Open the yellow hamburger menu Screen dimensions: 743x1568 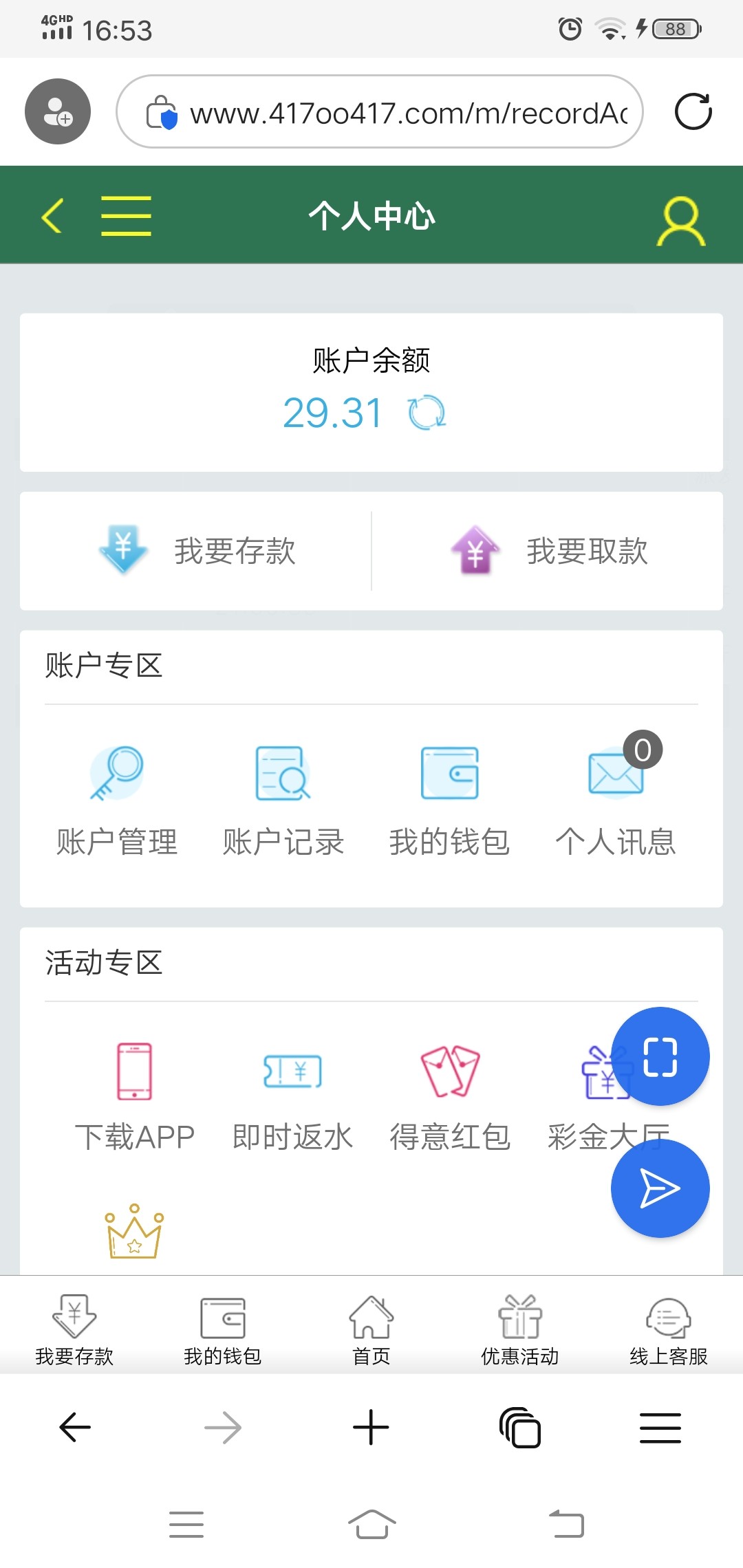click(x=126, y=216)
